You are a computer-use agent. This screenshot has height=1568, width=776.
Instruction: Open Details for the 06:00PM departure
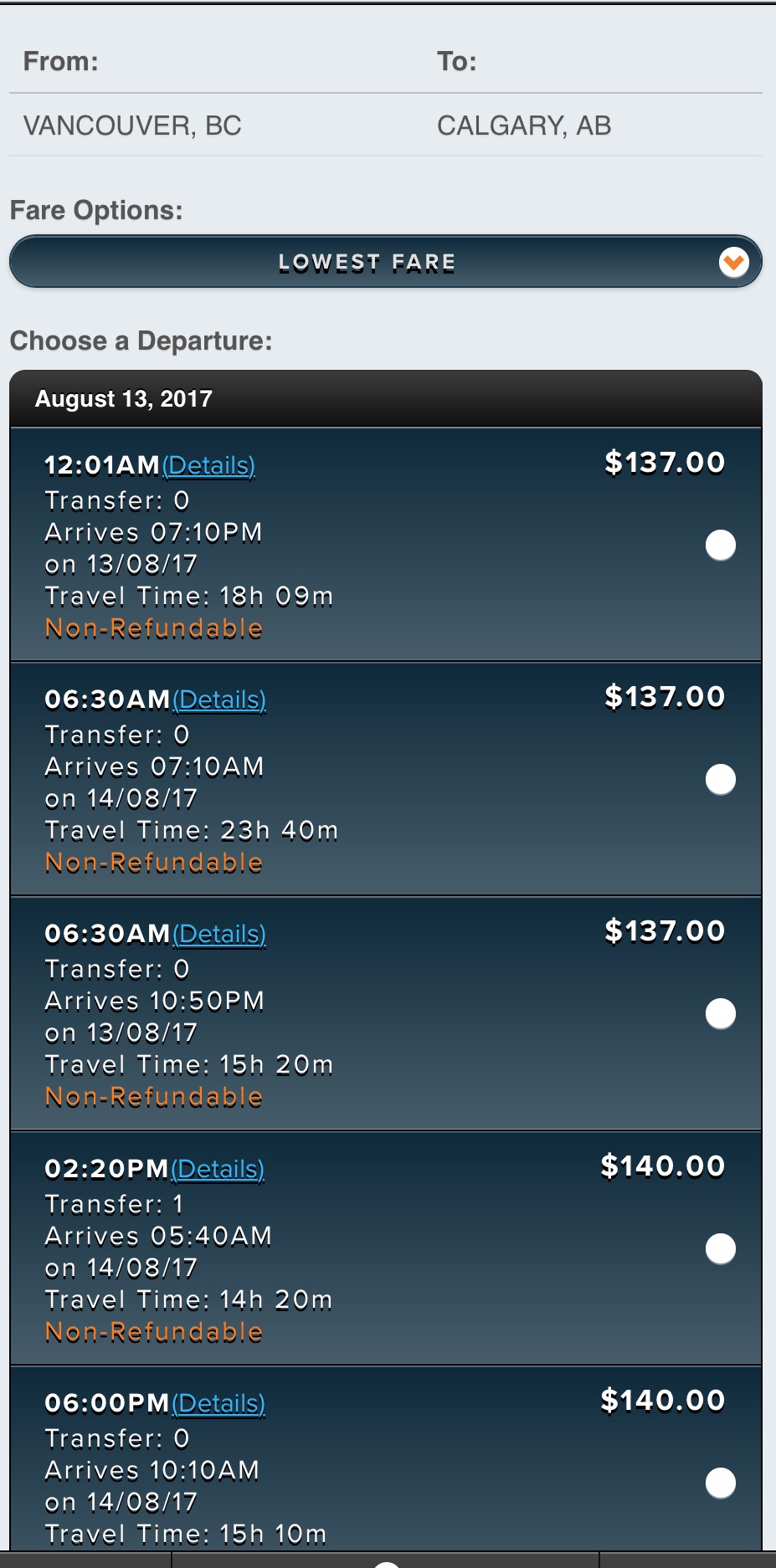(x=218, y=1403)
